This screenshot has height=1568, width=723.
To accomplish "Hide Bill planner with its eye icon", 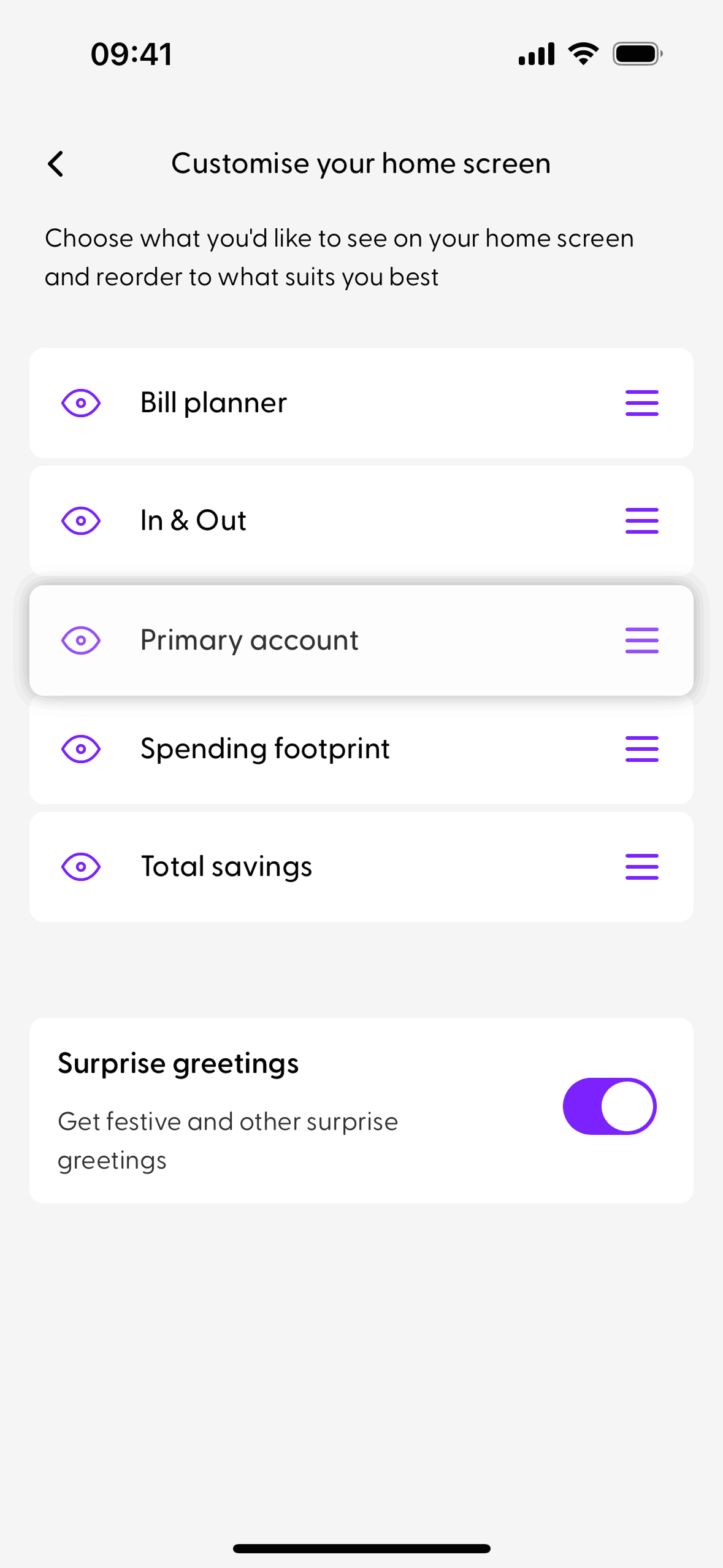I will click(x=81, y=403).
